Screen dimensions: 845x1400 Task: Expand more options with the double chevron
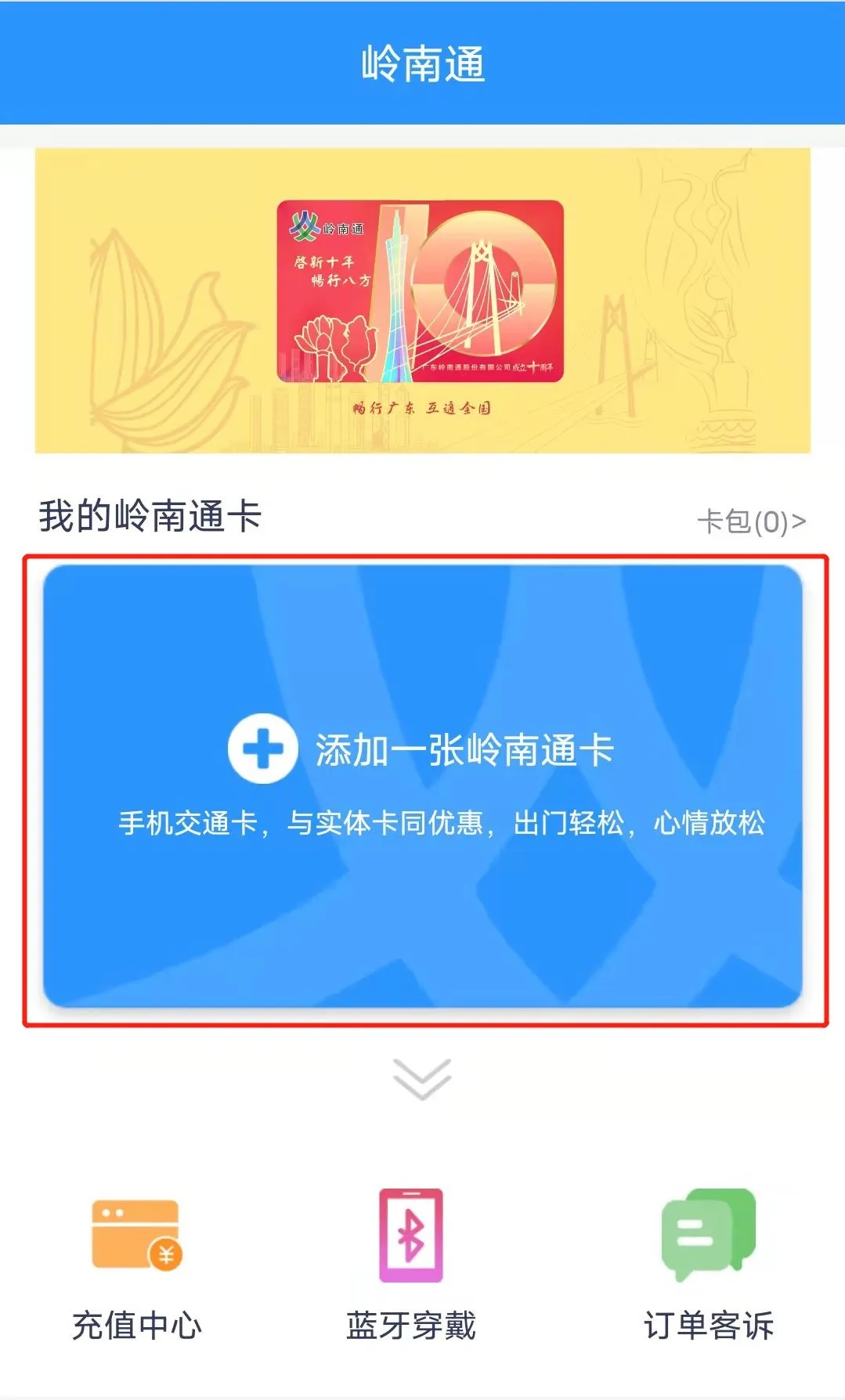pyautogui.click(x=422, y=1080)
